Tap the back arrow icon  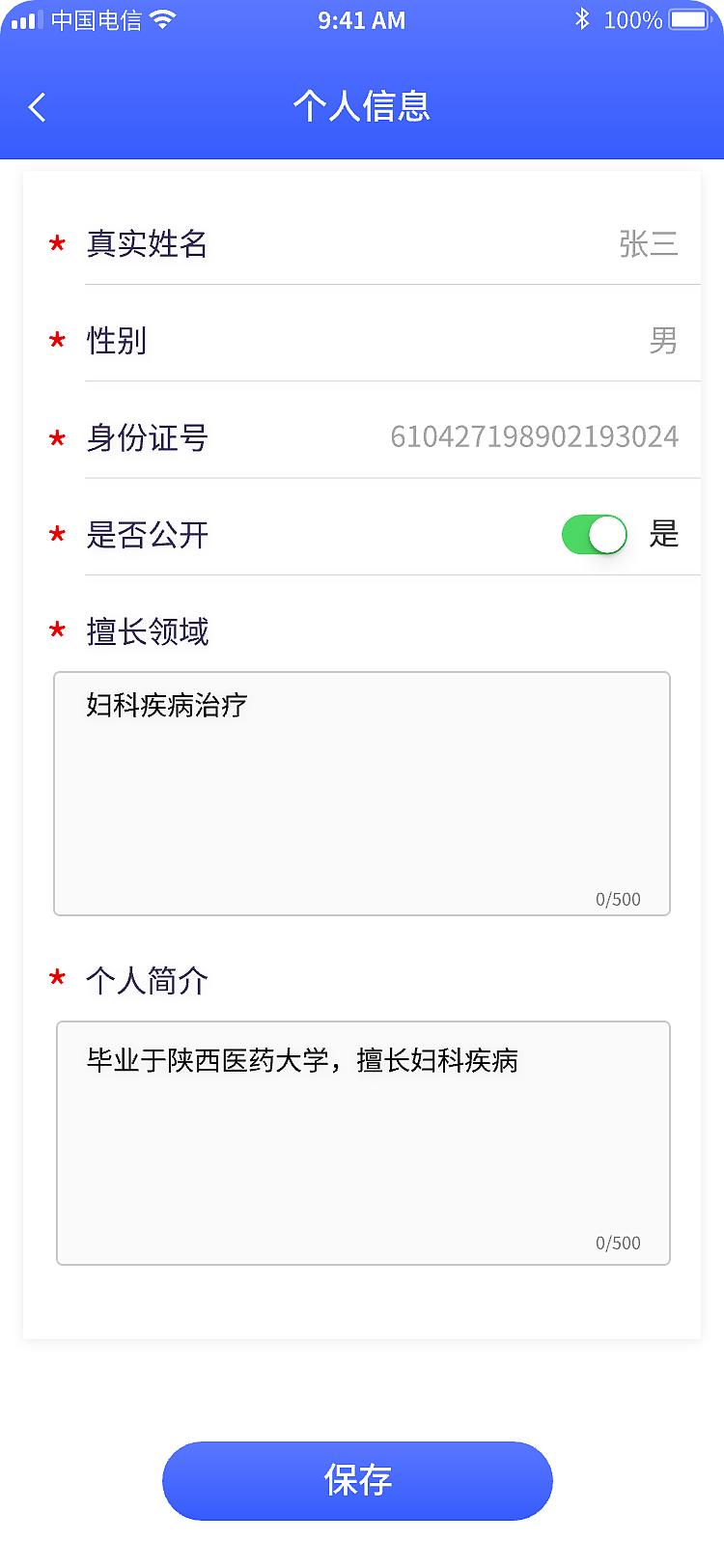point(37,107)
